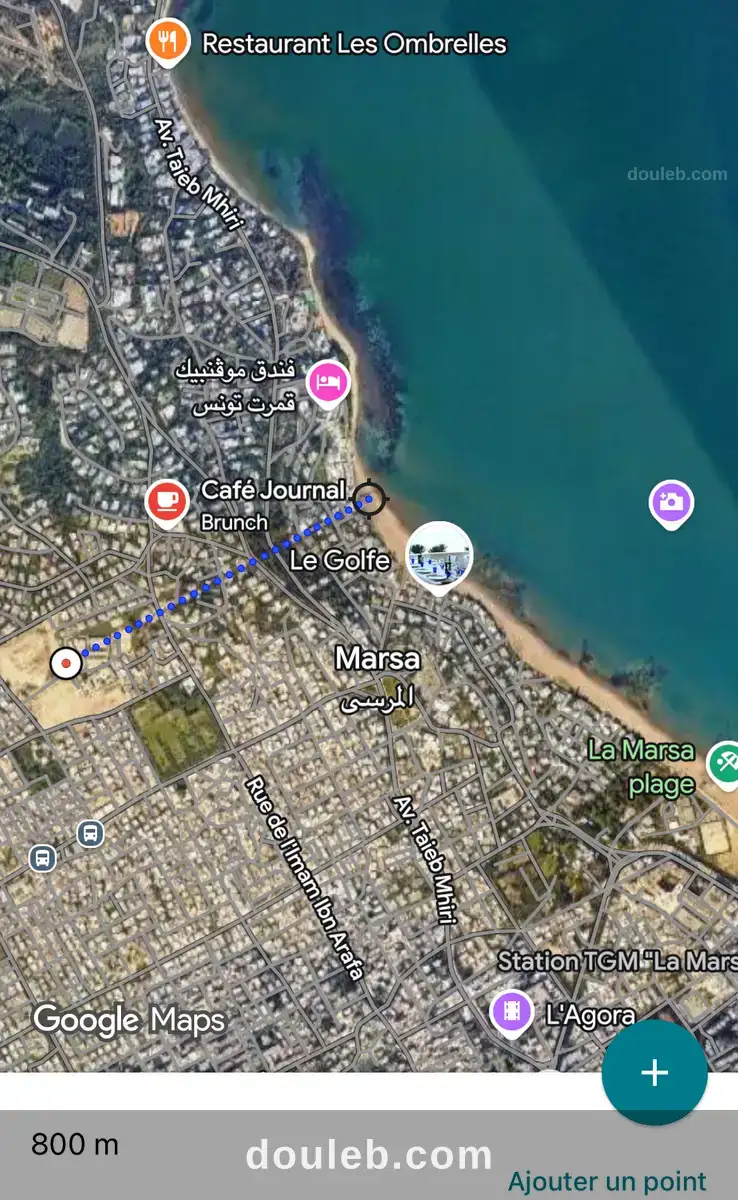This screenshot has width=738, height=1200.
Task: Open the pink hotel marker
Action: tap(328, 382)
